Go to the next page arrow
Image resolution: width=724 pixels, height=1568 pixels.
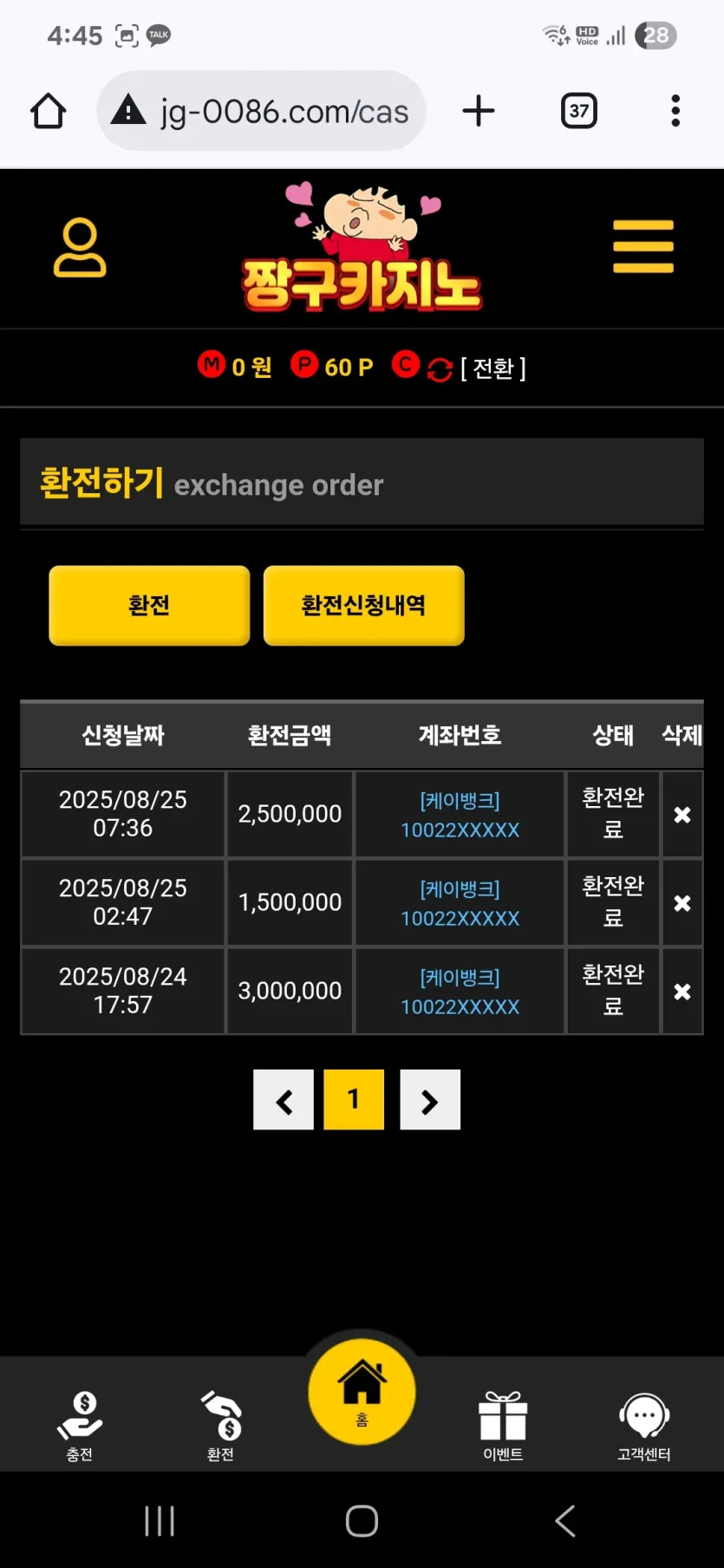[430, 1100]
